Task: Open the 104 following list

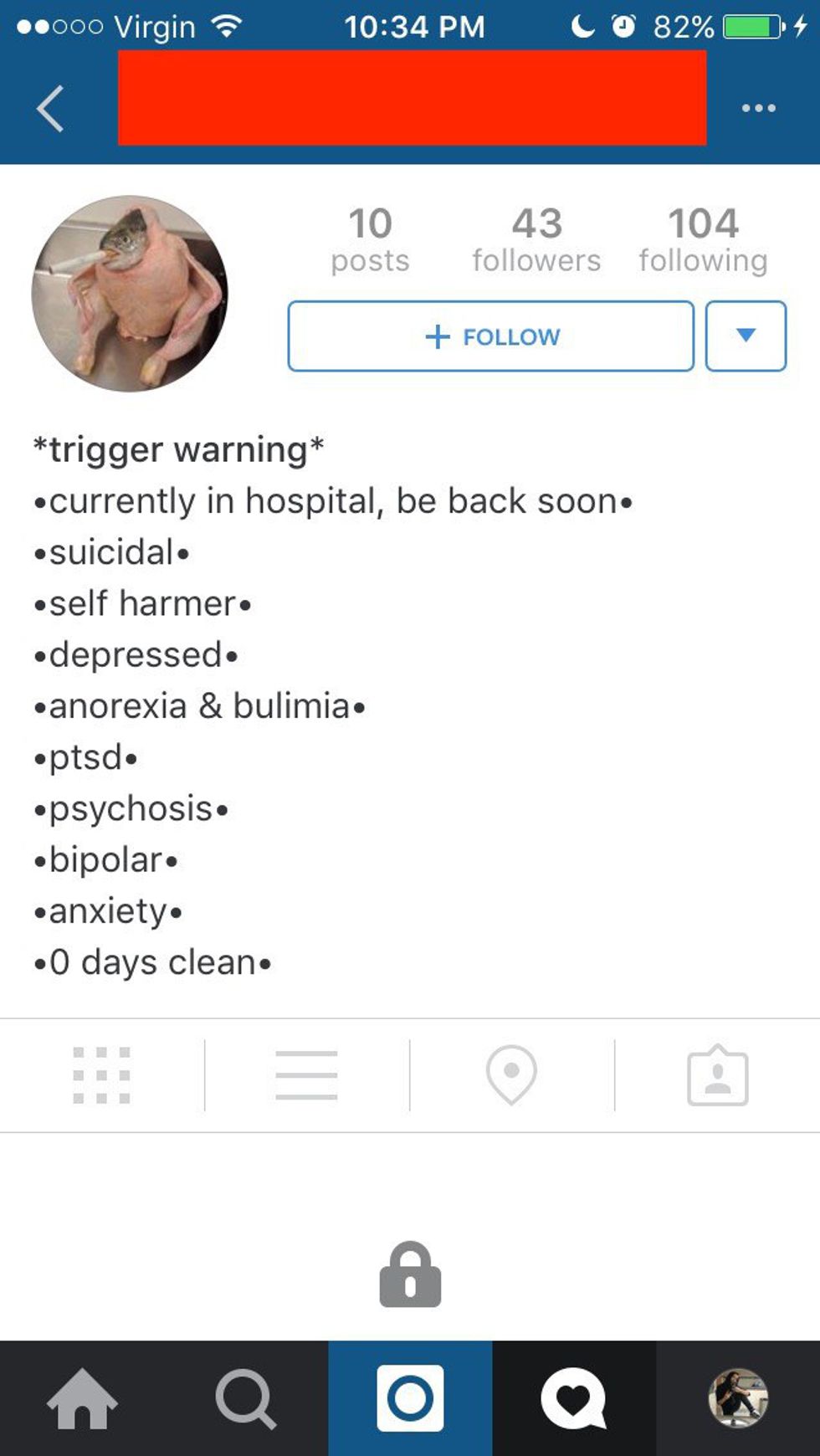Action: [x=703, y=240]
